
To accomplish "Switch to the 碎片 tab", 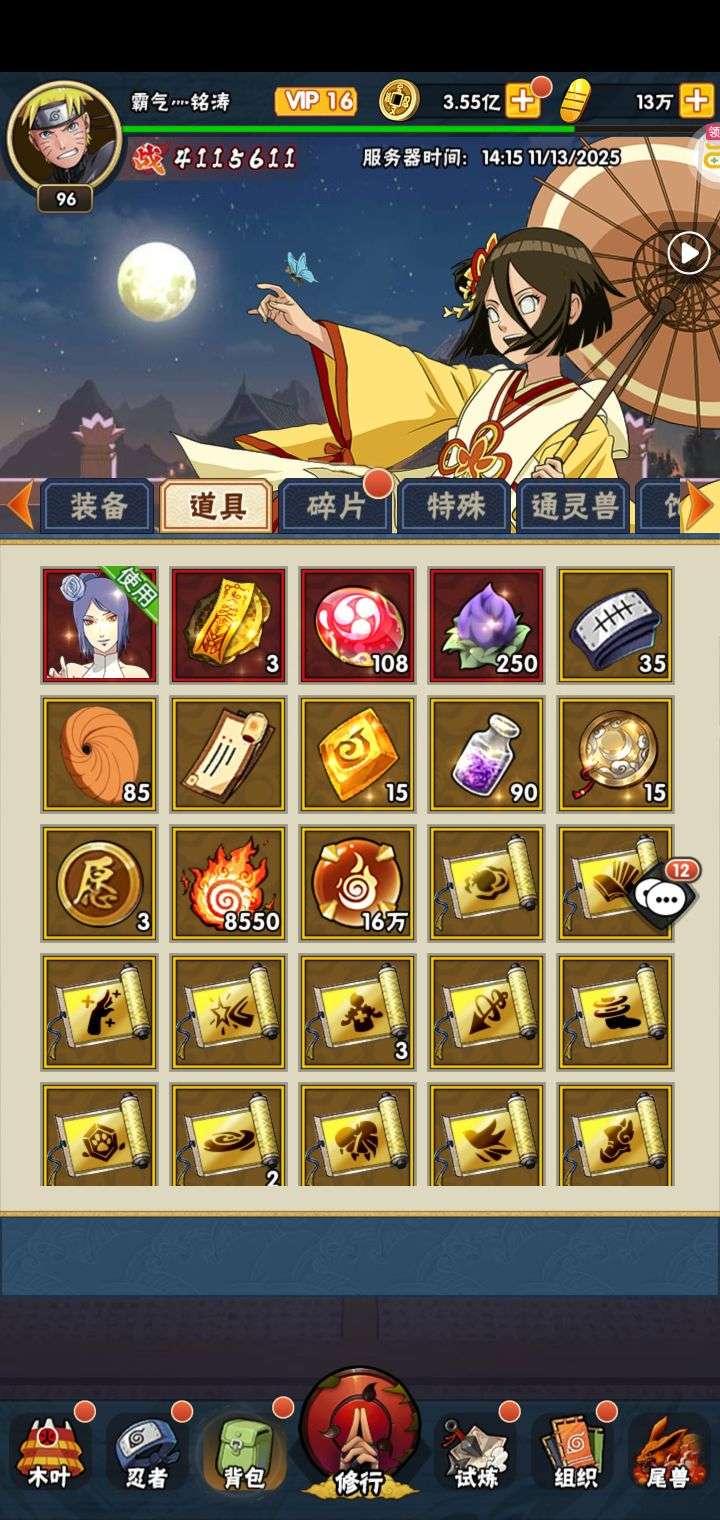I will [335, 507].
